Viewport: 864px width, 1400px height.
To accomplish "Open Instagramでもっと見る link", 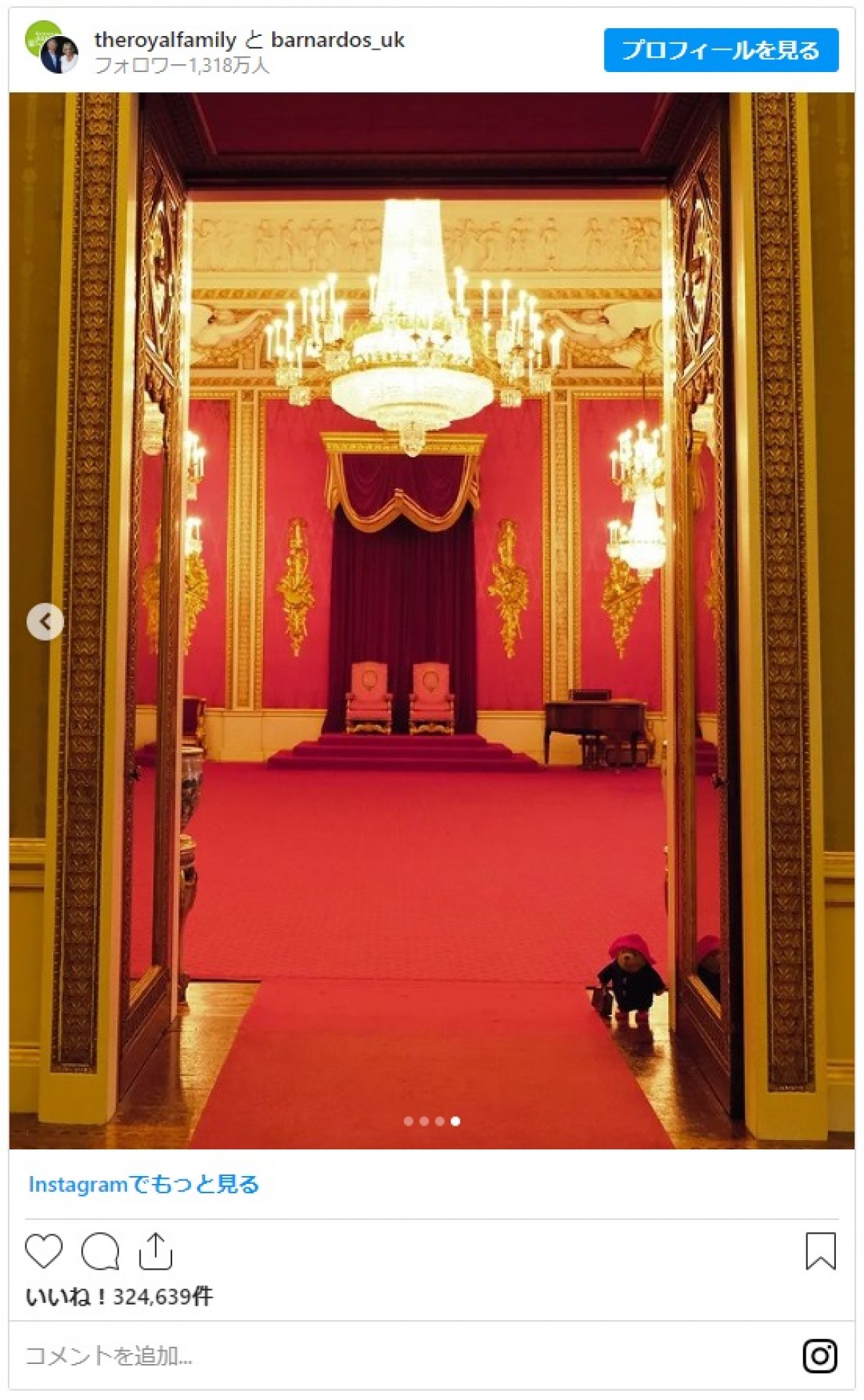I will tap(143, 1184).
